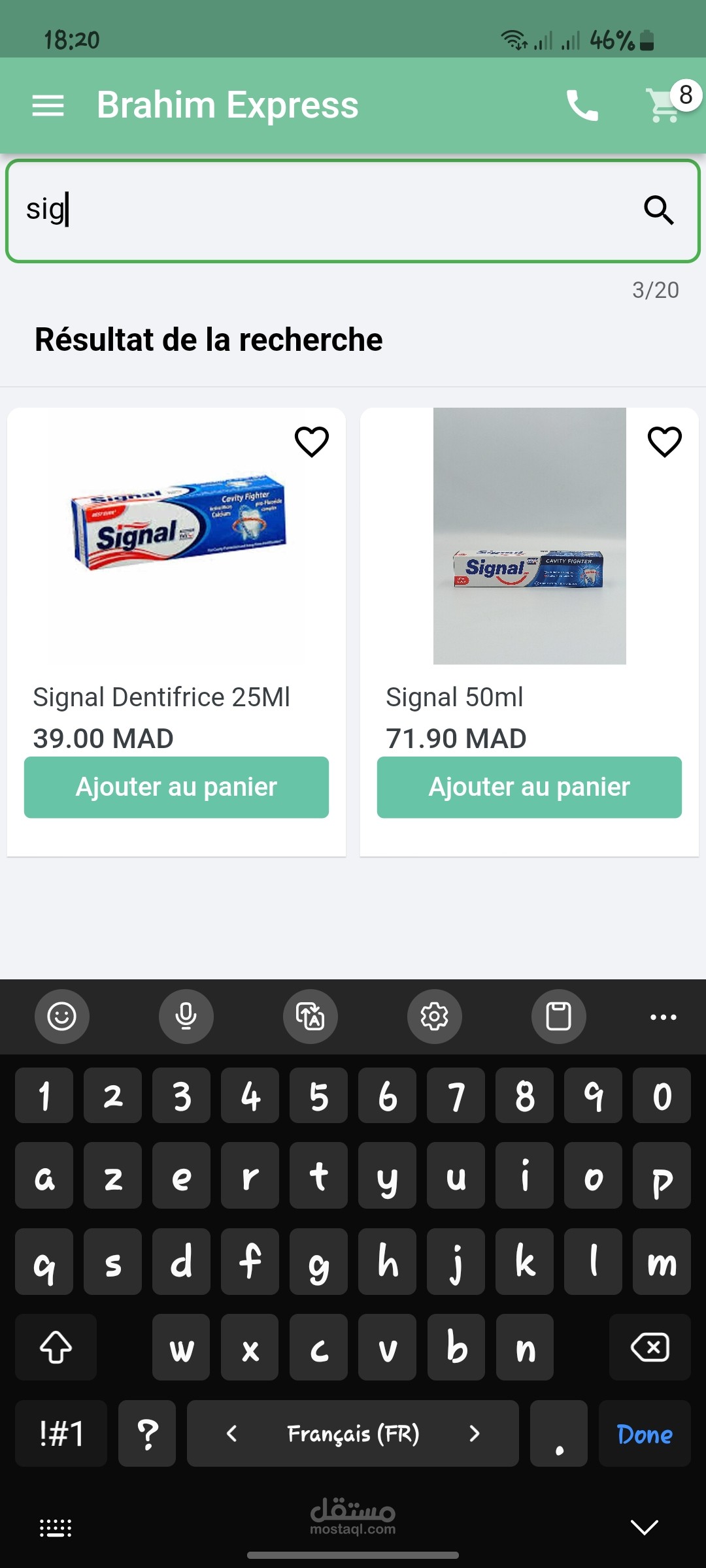Favorite Signal Dentifrice 25Ml with heart icon
Viewport: 706px width, 1568px height.
[312, 442]
